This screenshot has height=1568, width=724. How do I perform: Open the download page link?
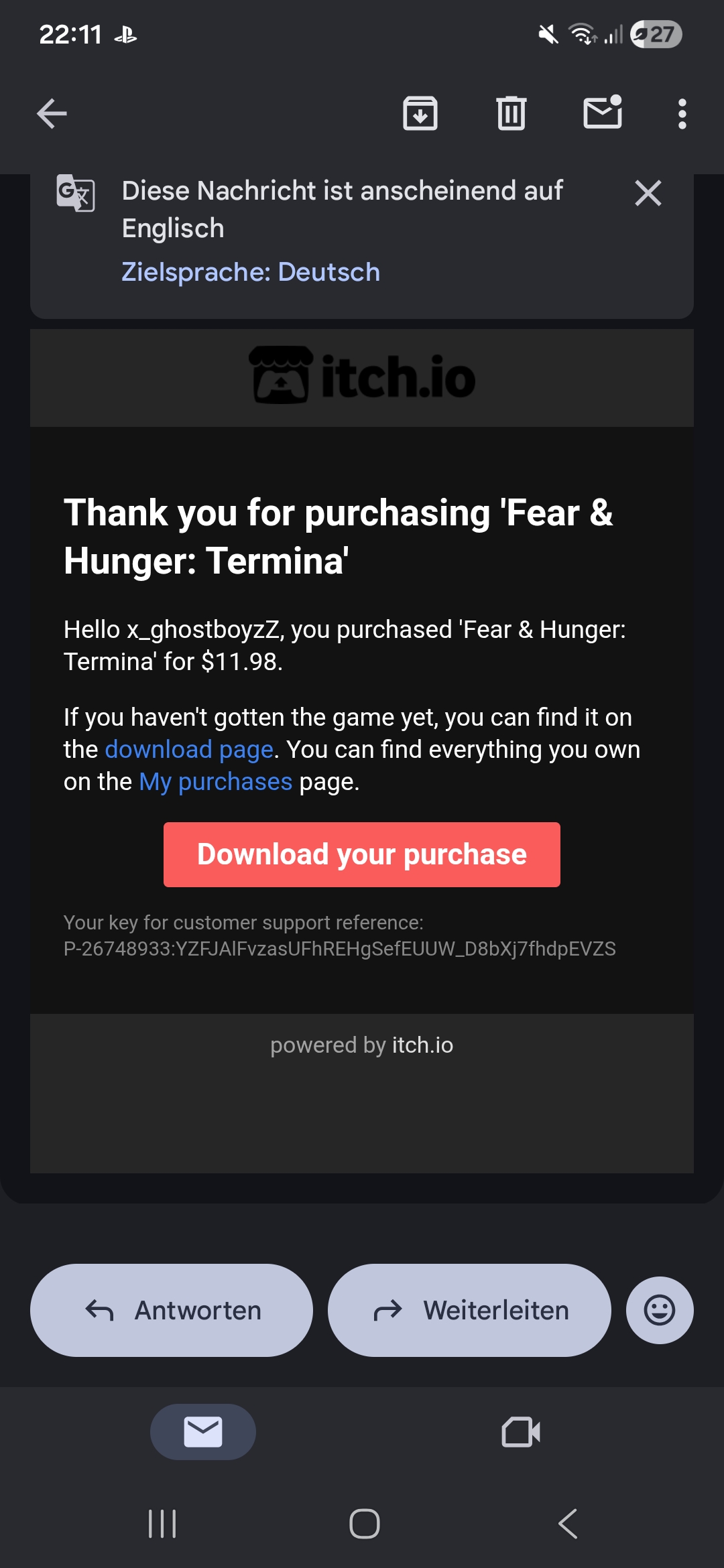(189, 749)
